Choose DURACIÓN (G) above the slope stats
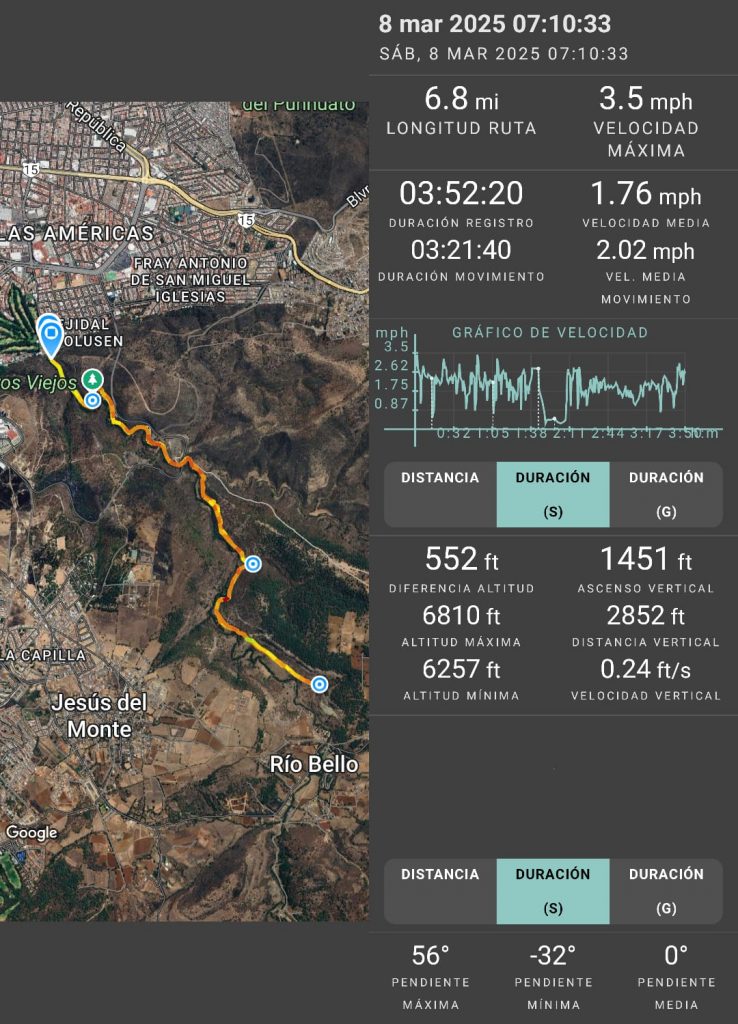This screenshot has width=738, height=1024. click(666, 891)
